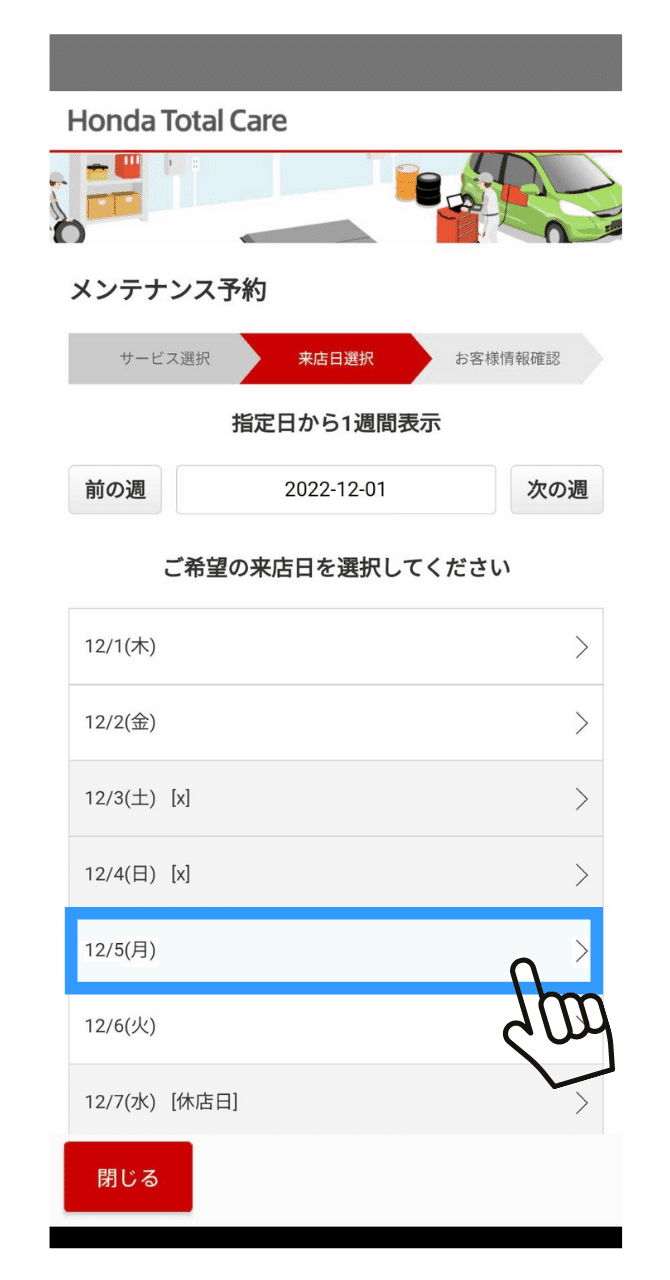Tap the 12/3(土) row
Image resolution: width=670 pixels, height=1280 pixels.
335,799
